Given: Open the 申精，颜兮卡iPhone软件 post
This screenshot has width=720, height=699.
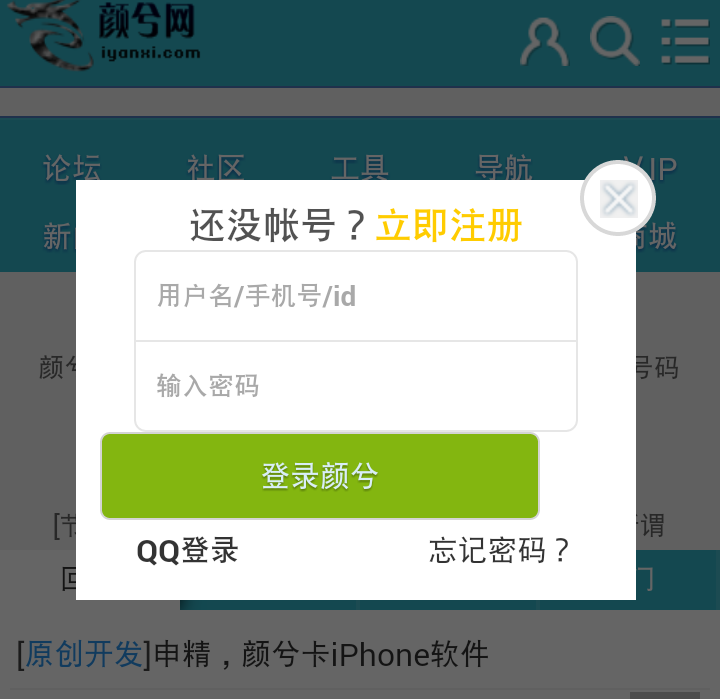Looking at the screenshot, I should pyautogui.click(x=319, y=654).
